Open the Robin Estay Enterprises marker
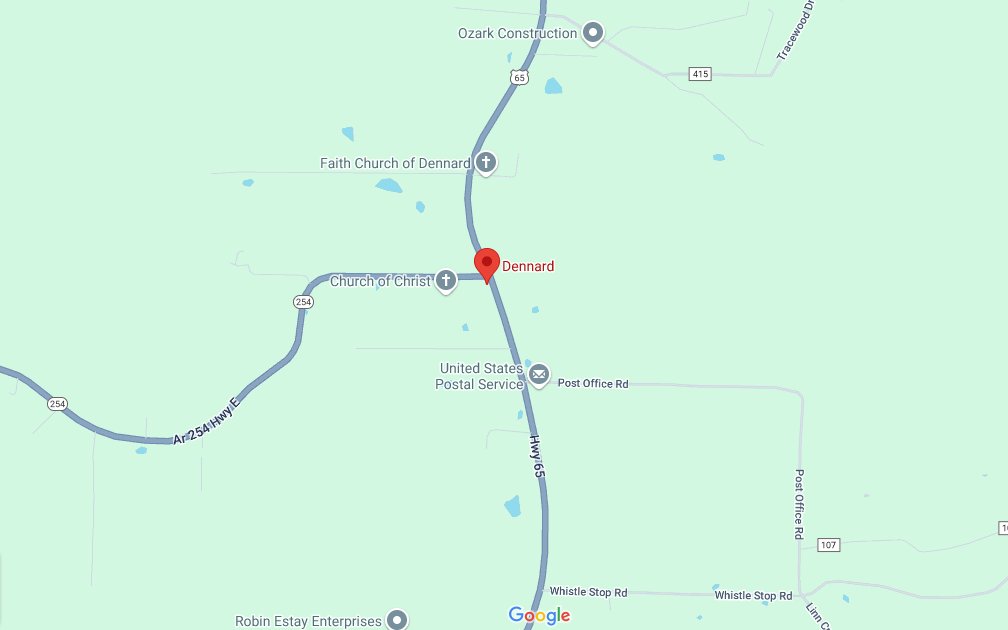This screenshot has height=630, width=1008. pos(397,620)
